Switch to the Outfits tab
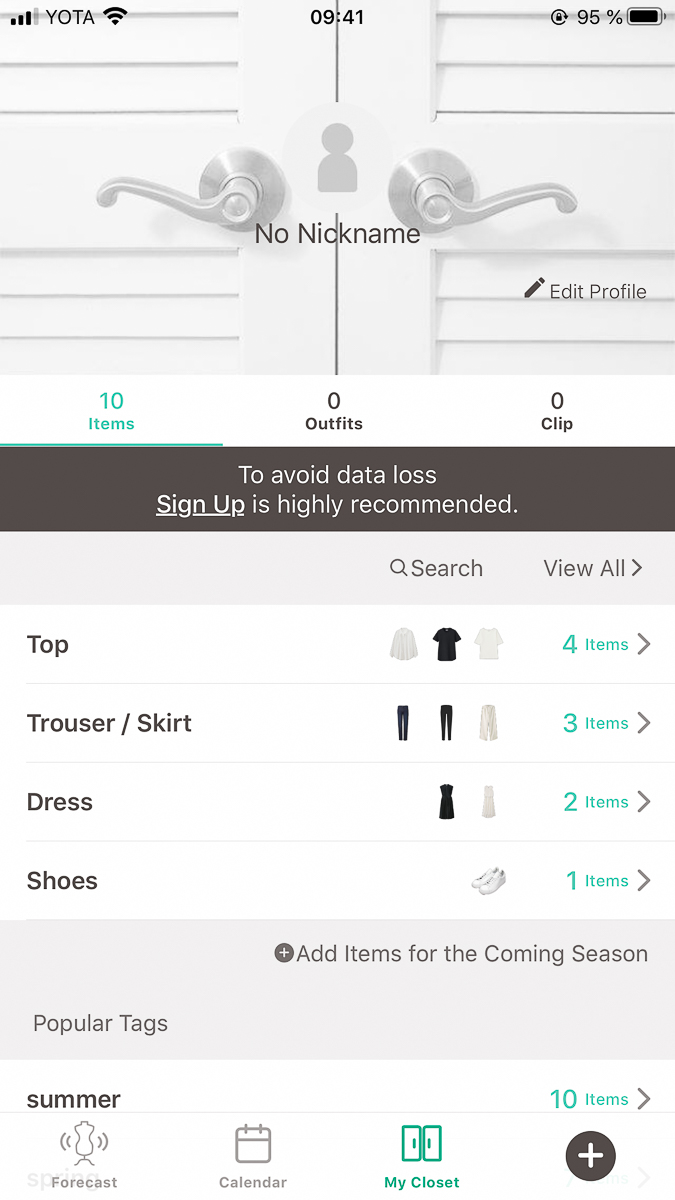The height and width of the screenshot is (1200, 675). pyautogui.click(x=334, y=411)
